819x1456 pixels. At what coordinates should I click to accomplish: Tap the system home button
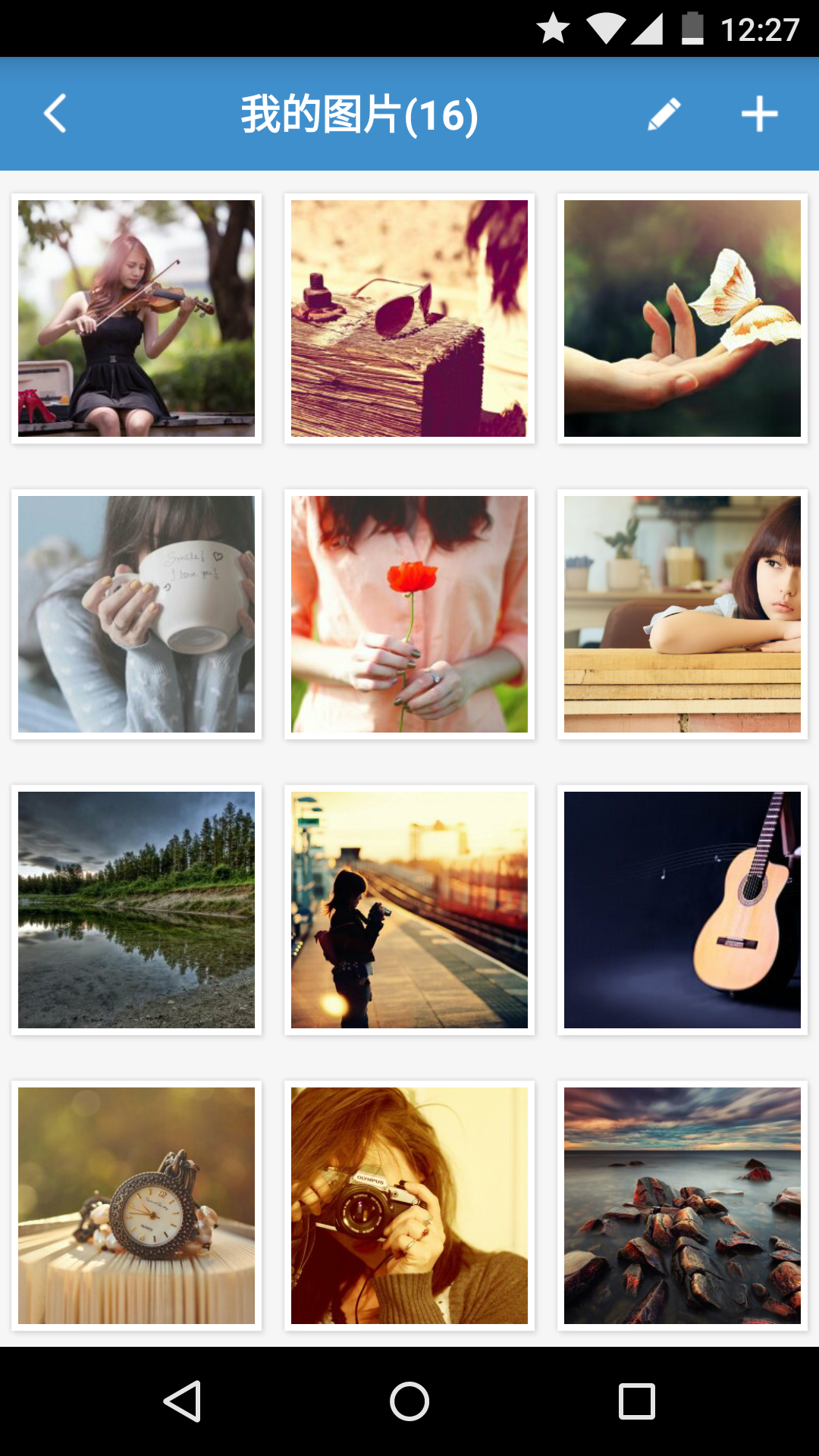point(409,1401)
